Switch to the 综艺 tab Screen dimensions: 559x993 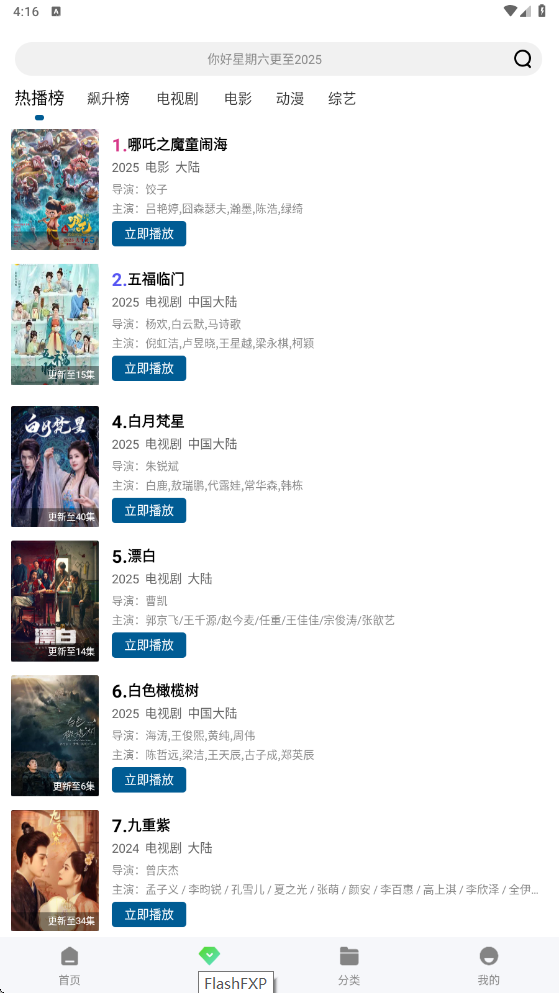[x=342, y=98]
